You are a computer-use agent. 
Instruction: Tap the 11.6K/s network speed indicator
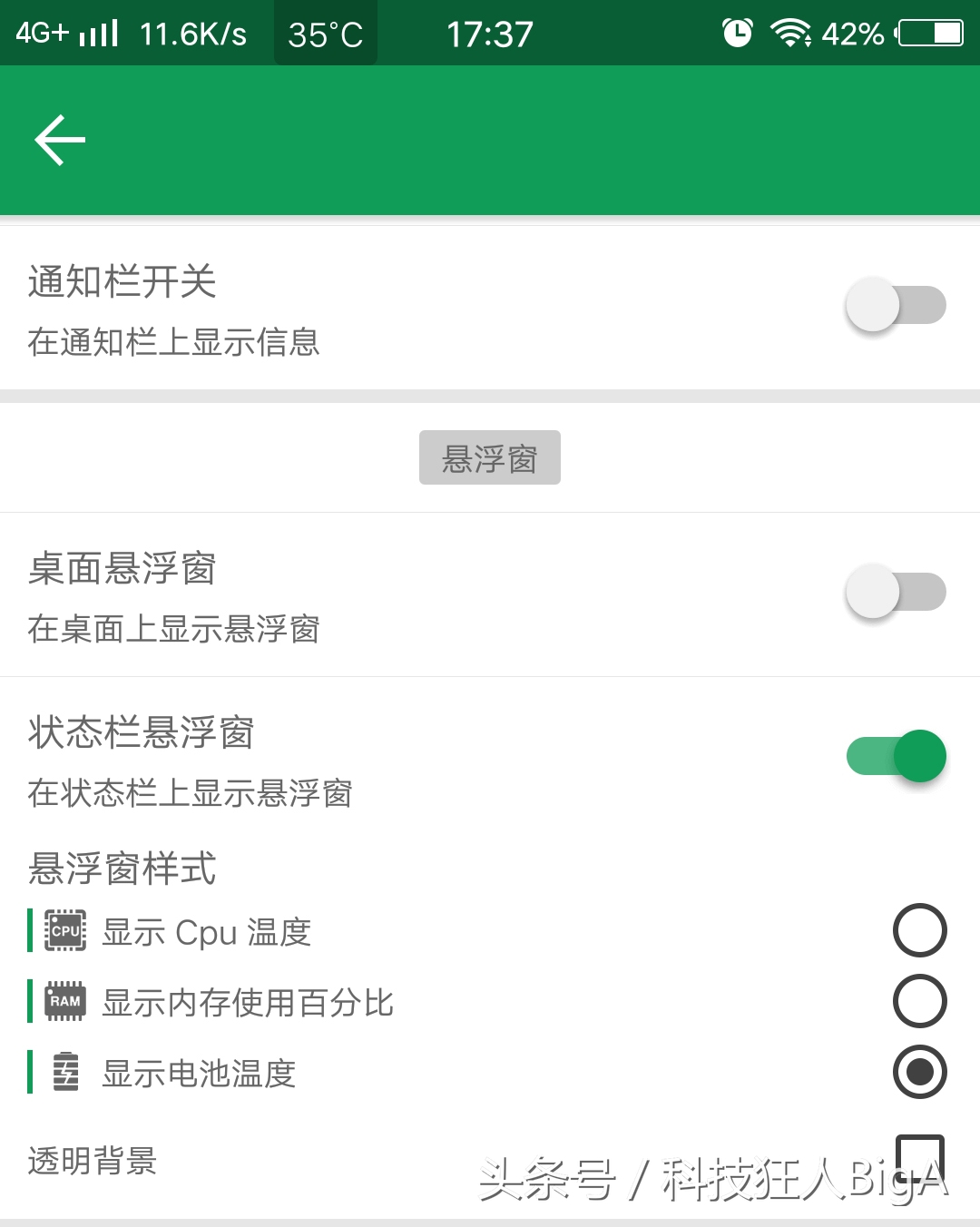tap(193, 32)
